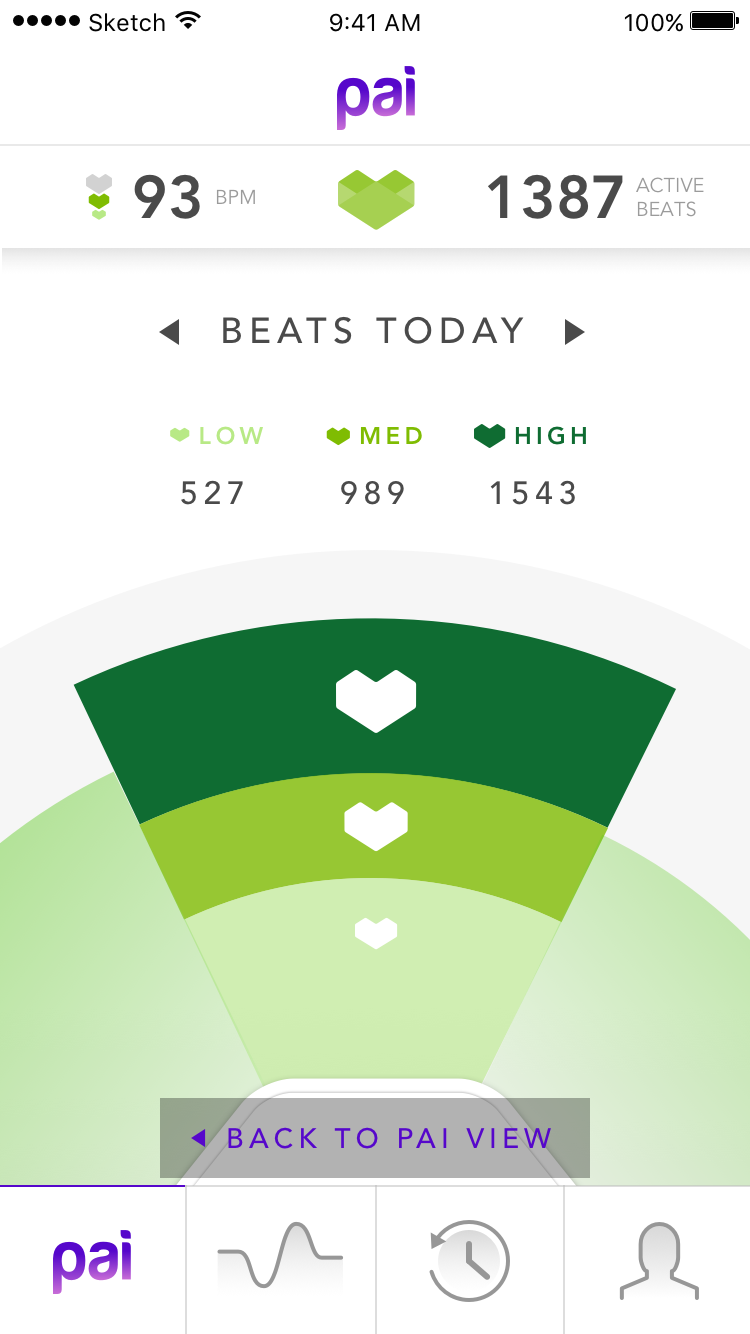The height and width of the screenshot is (1334, 750).
Task: Go to next beats view with right arrow
Action: click(574, 332)
